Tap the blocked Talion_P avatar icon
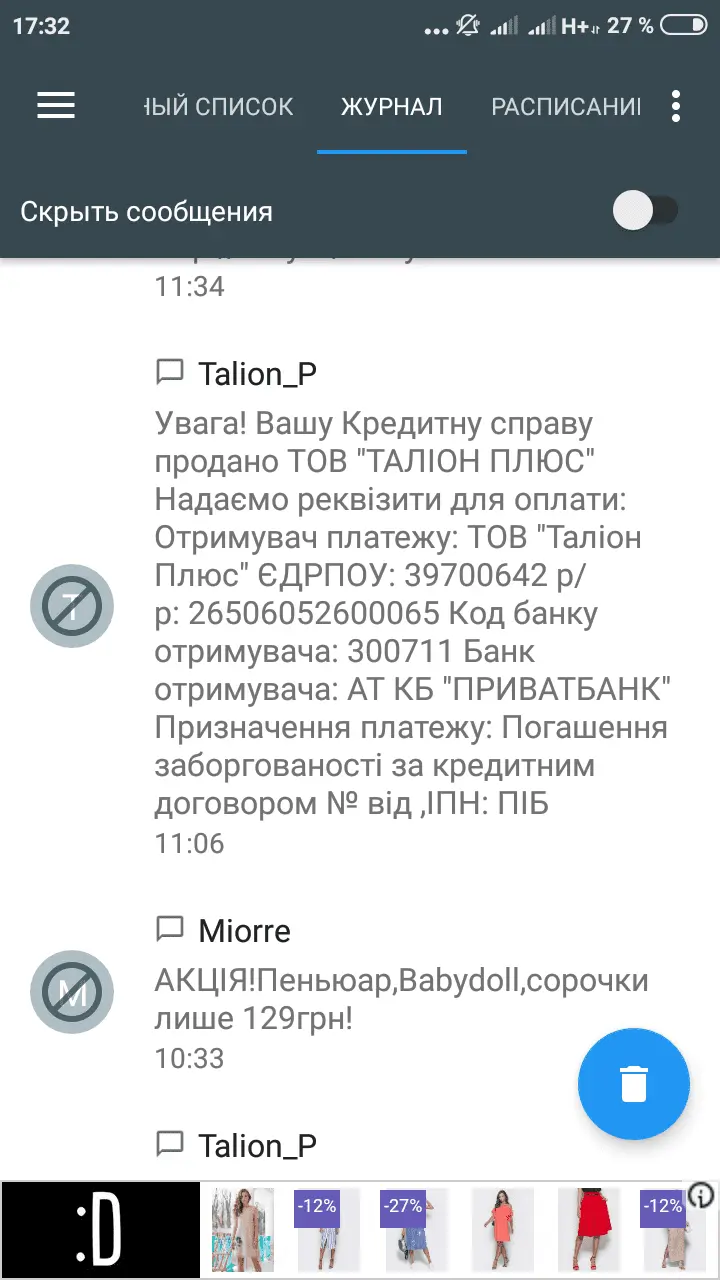The image size is (720, 1280). [x=72, y=606]
